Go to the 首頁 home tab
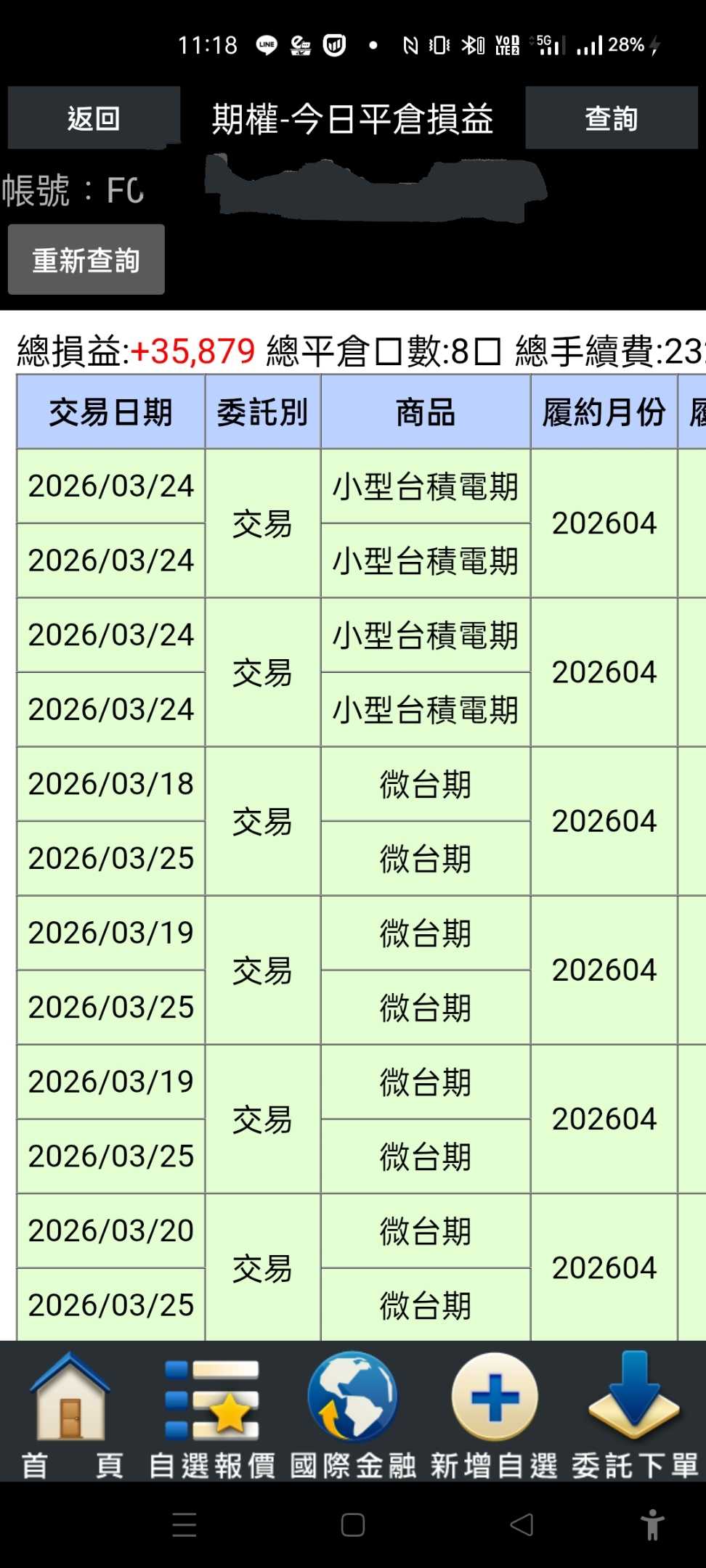Image resolution: width=706 pixels, height=1568 pixels. (x=70, y=1414)
